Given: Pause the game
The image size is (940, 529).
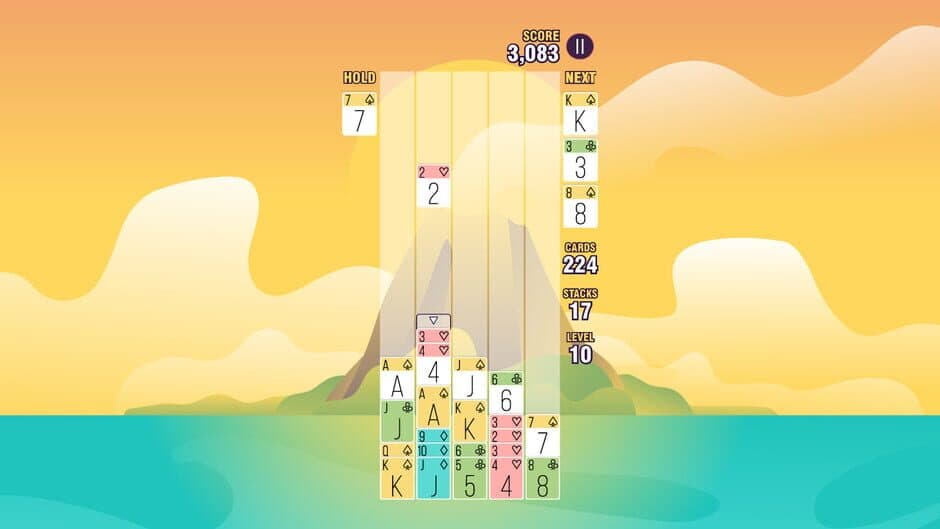Looking at the screenshot, I should click(580, 46).
